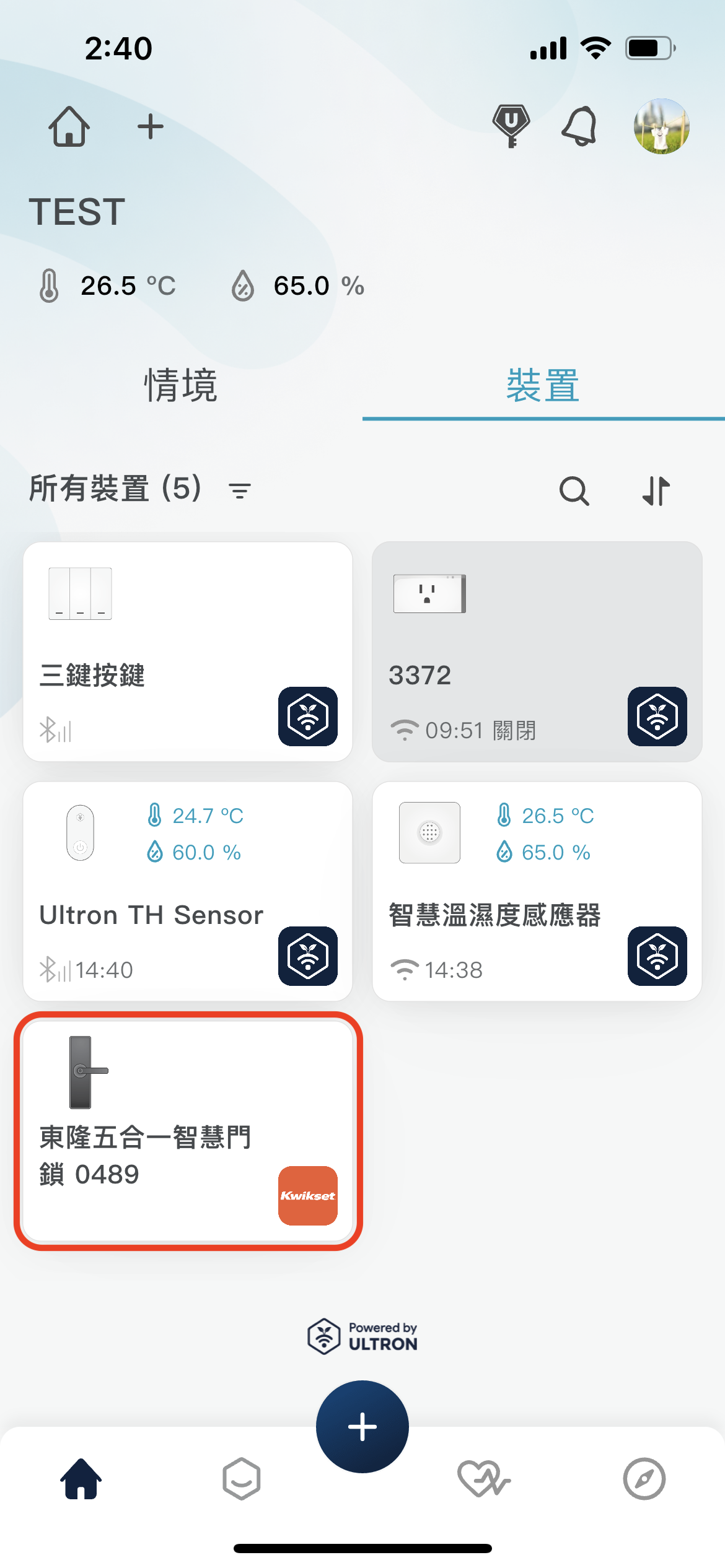This screenshot has height=1568, width=725.
Task: Open the 東隆五合一智慧門鎖 0489 card
Action: point(188,1131)
